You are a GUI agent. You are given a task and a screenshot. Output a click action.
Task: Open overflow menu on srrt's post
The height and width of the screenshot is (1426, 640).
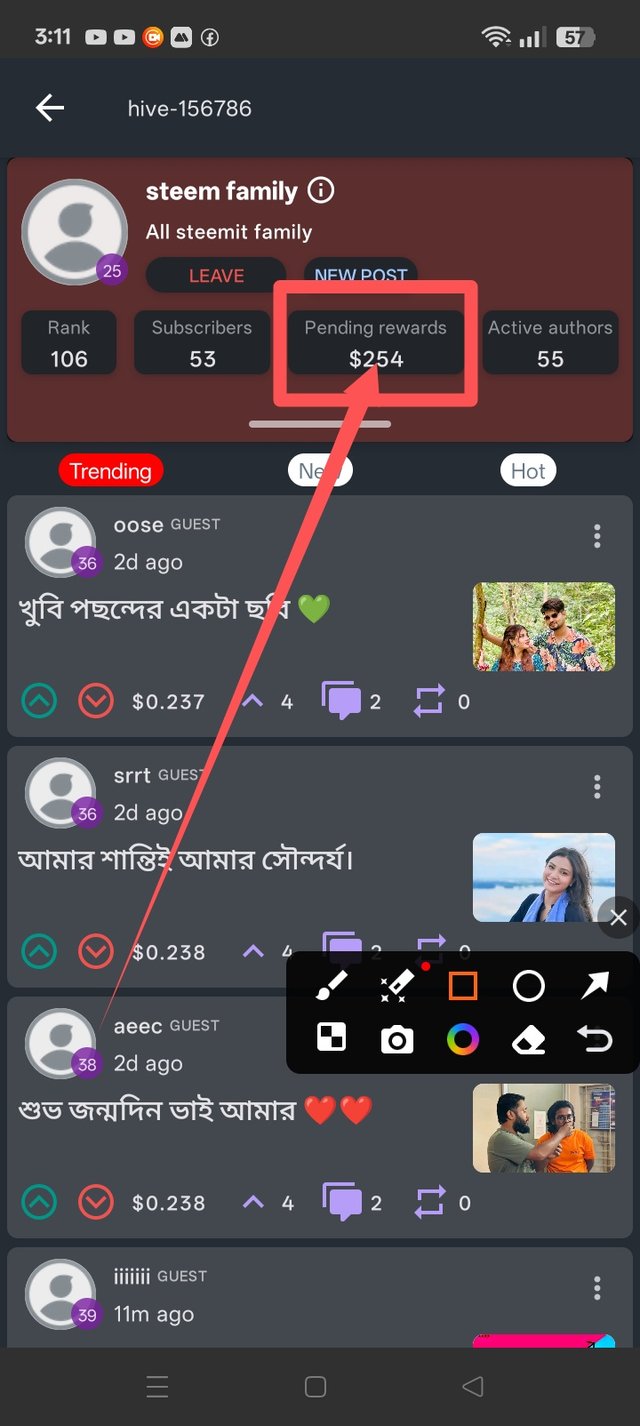tap(597, 787)
